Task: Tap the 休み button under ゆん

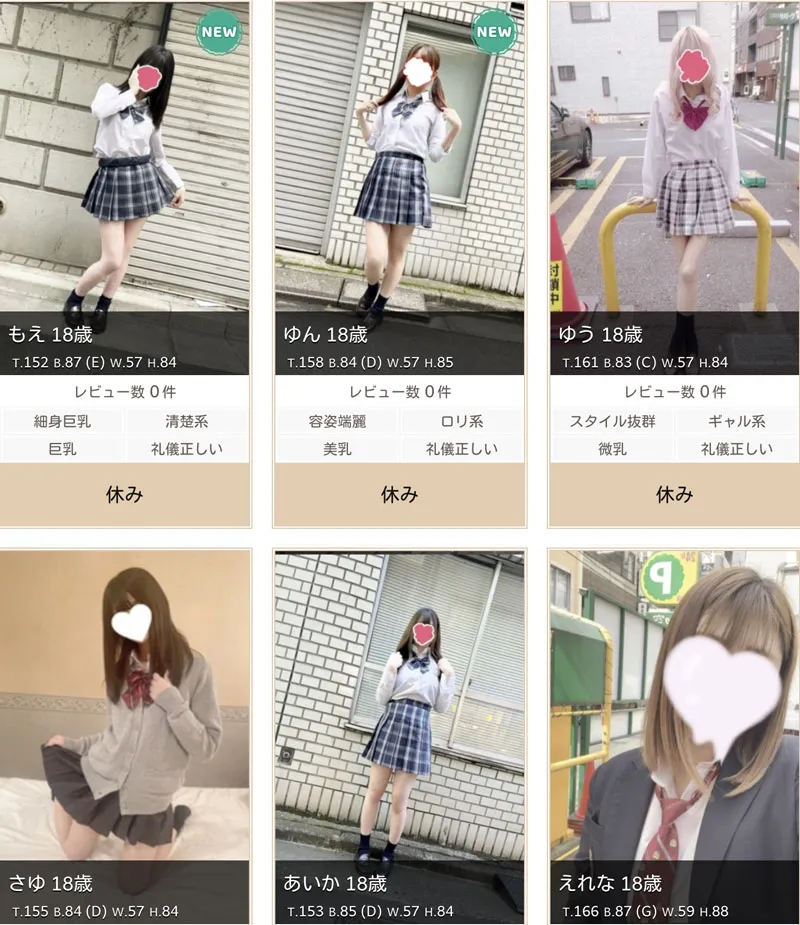Action: tap(399, 494)
